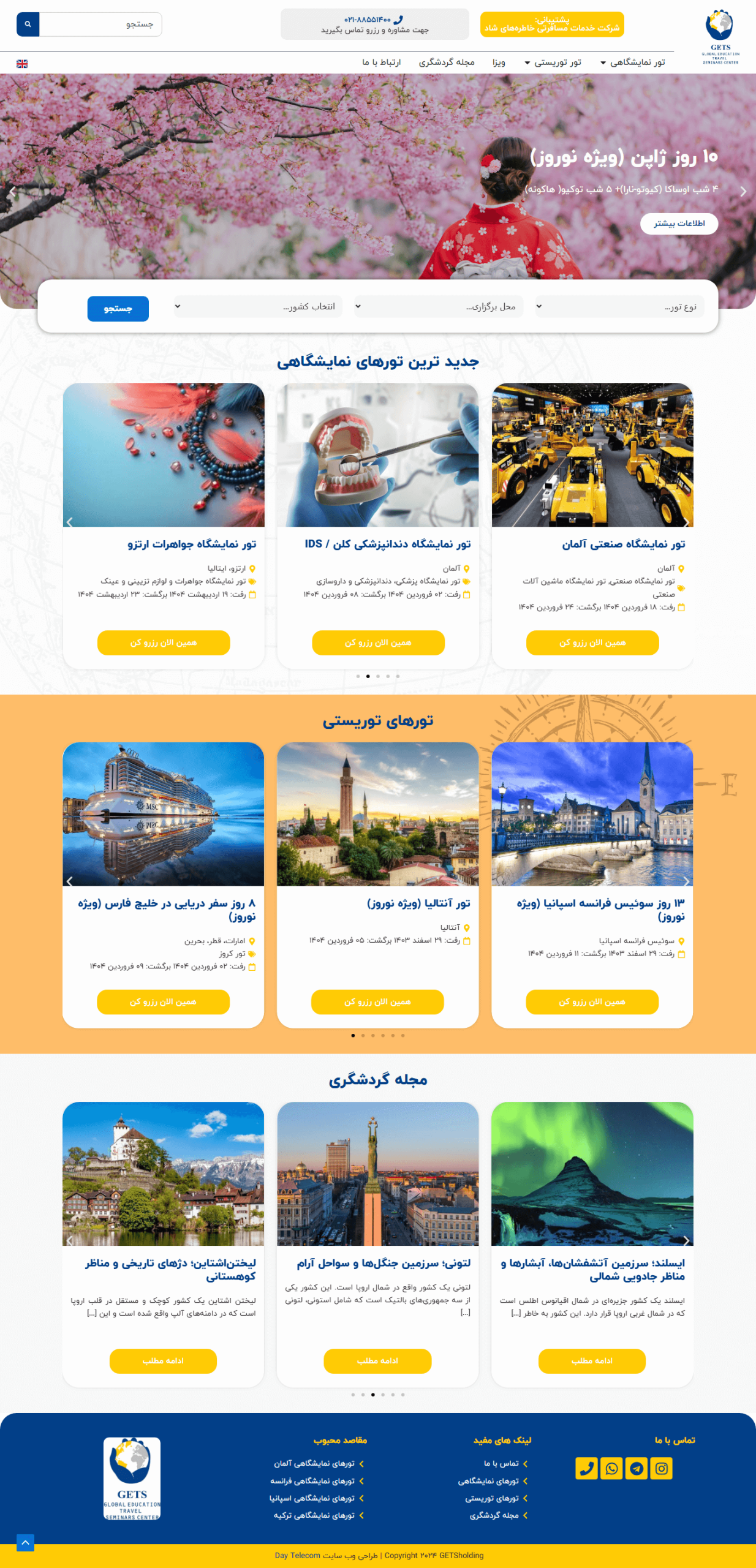Open the محل برگزاری dropdown
The height and width of the screenshot is (1568, 756).
(439, 307)
